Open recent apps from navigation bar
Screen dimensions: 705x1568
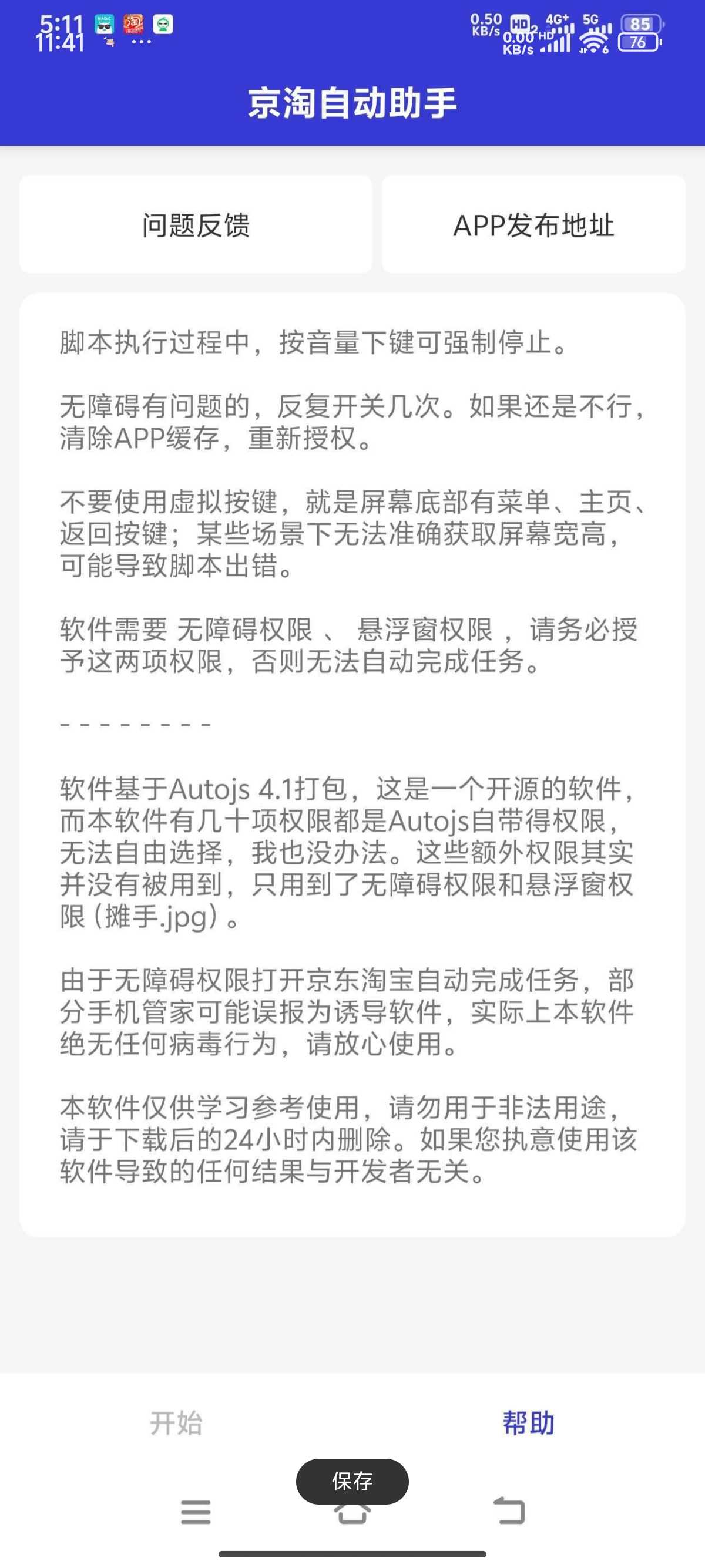(196, 1512)
